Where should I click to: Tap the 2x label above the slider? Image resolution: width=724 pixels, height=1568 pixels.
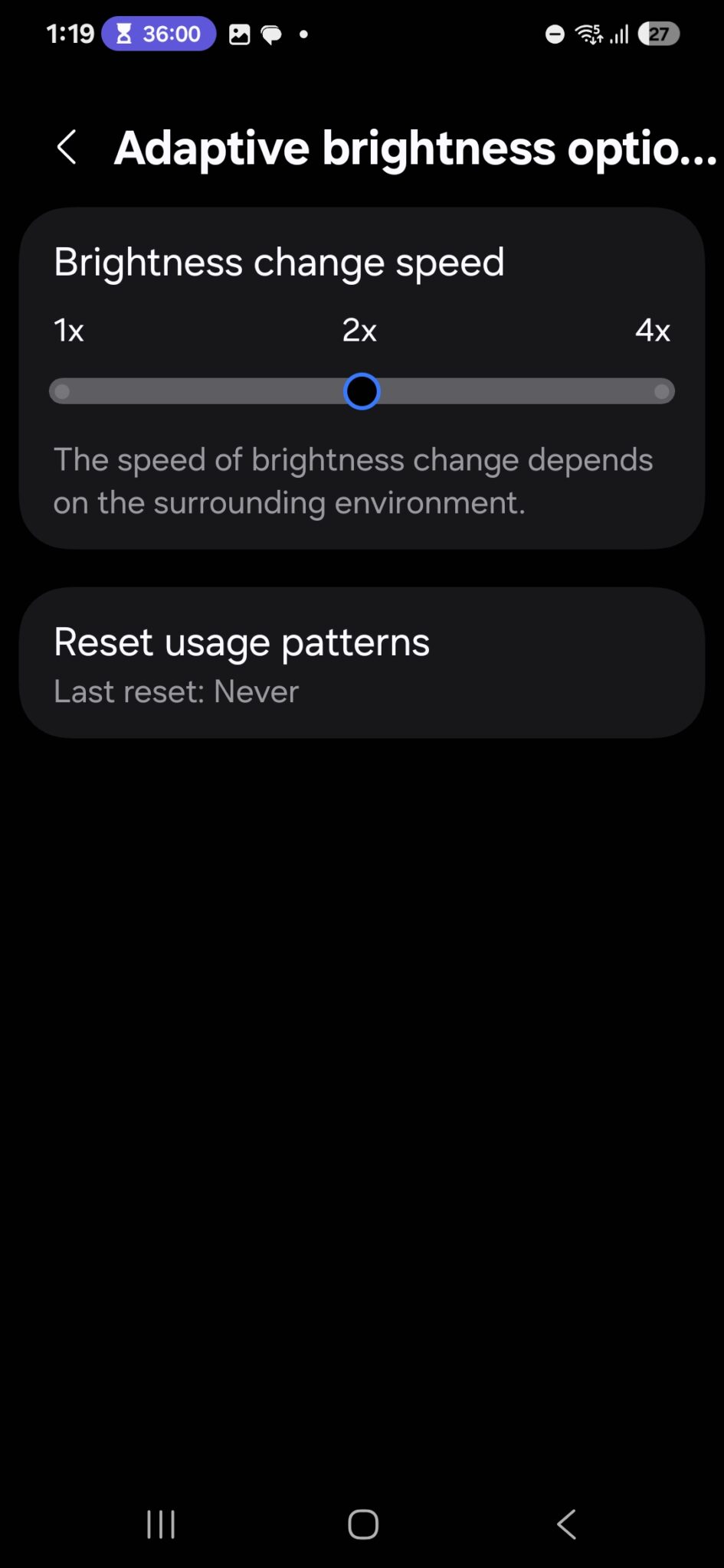(x=359, y=330)
